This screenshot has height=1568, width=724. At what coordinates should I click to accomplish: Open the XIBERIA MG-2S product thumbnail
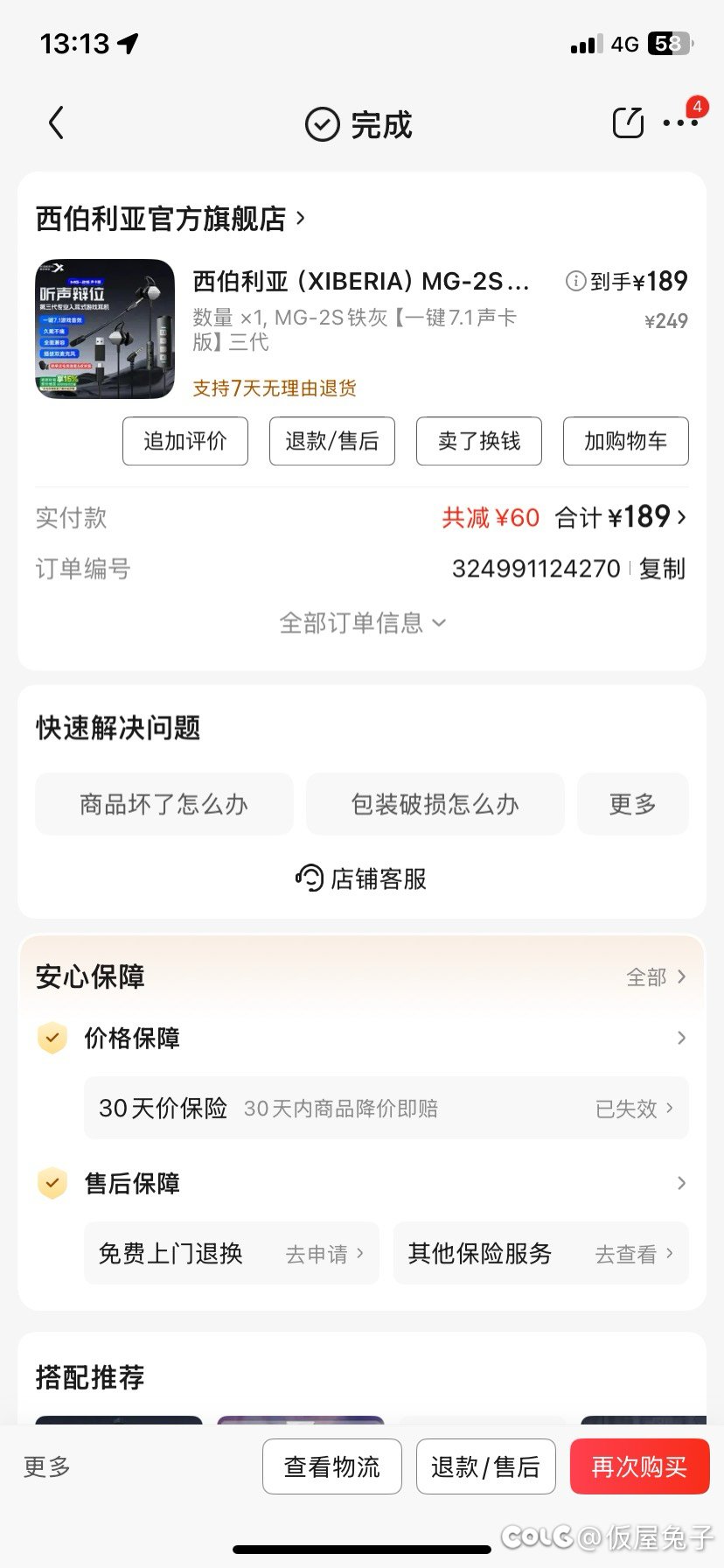tap(105, 329)
